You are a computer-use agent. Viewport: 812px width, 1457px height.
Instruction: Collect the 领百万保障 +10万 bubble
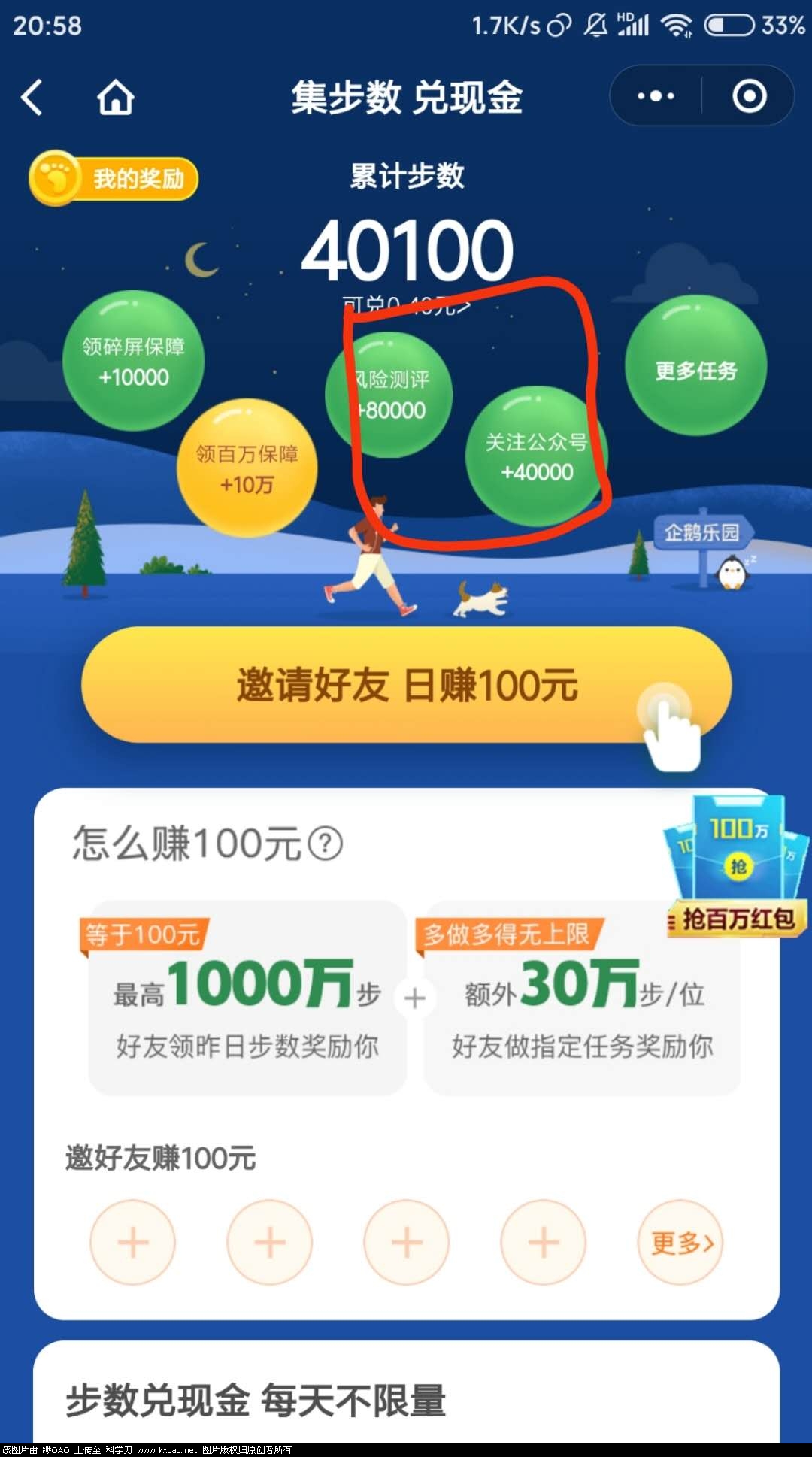pos(247,468)
